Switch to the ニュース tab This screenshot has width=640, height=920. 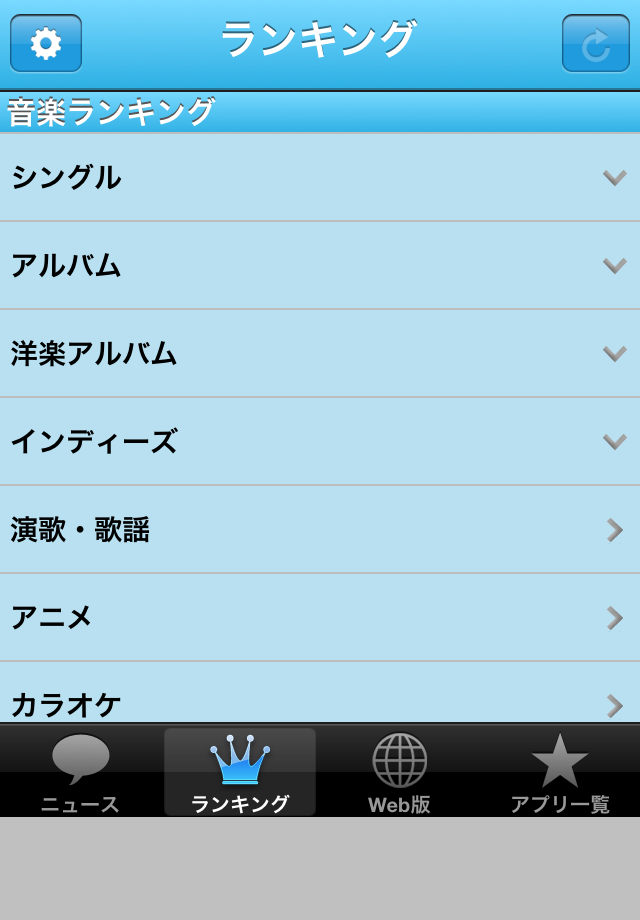click(80, 772)
